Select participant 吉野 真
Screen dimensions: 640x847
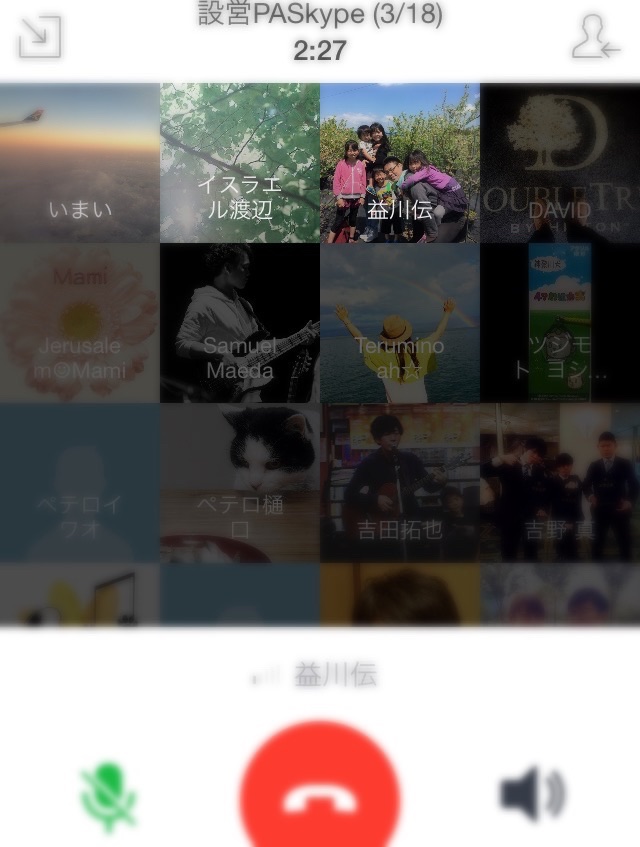(x=560, y=483)
